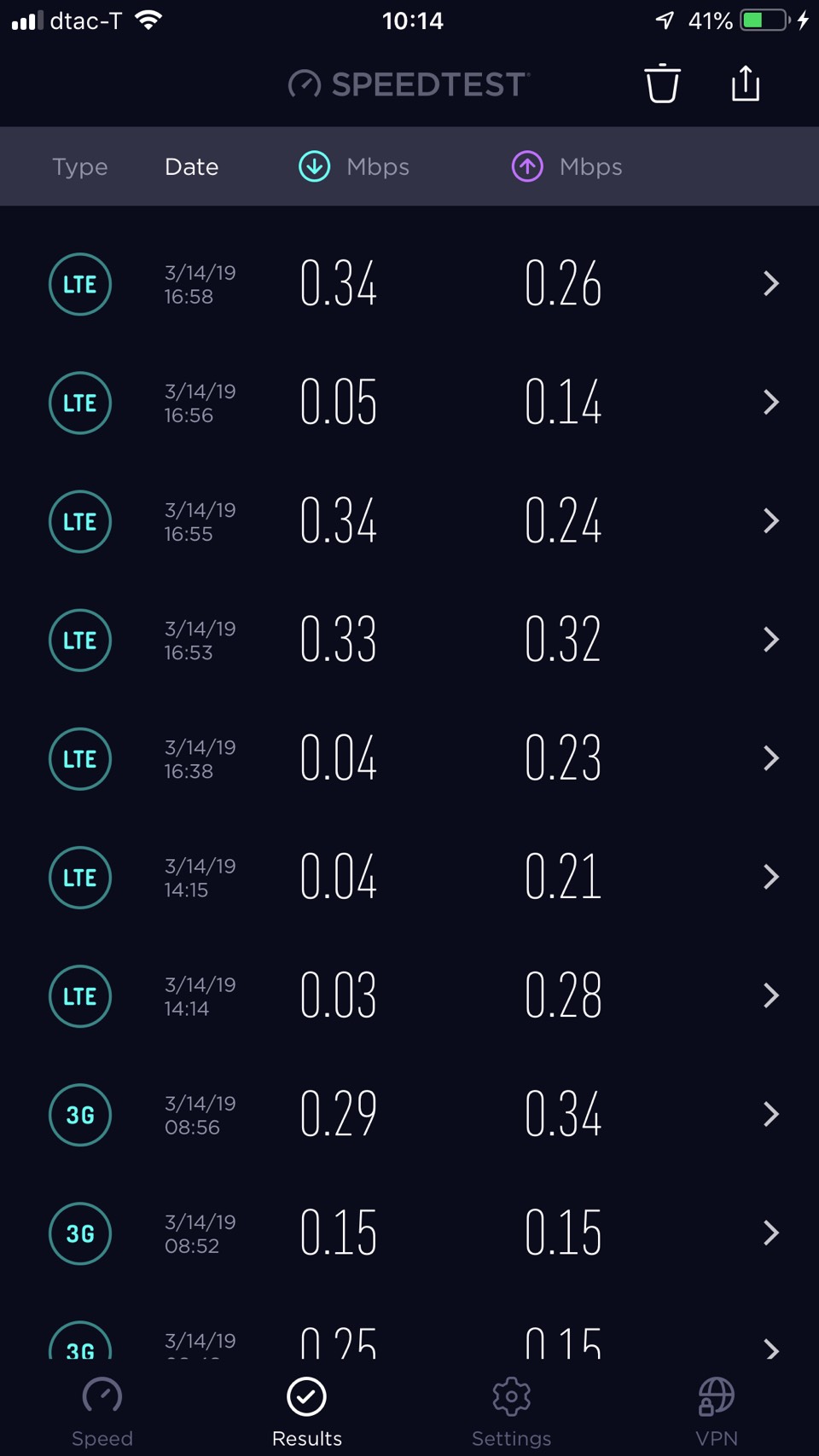Open the 3G result from 08:56
819x1456 pixels.
coord(409,1114)
